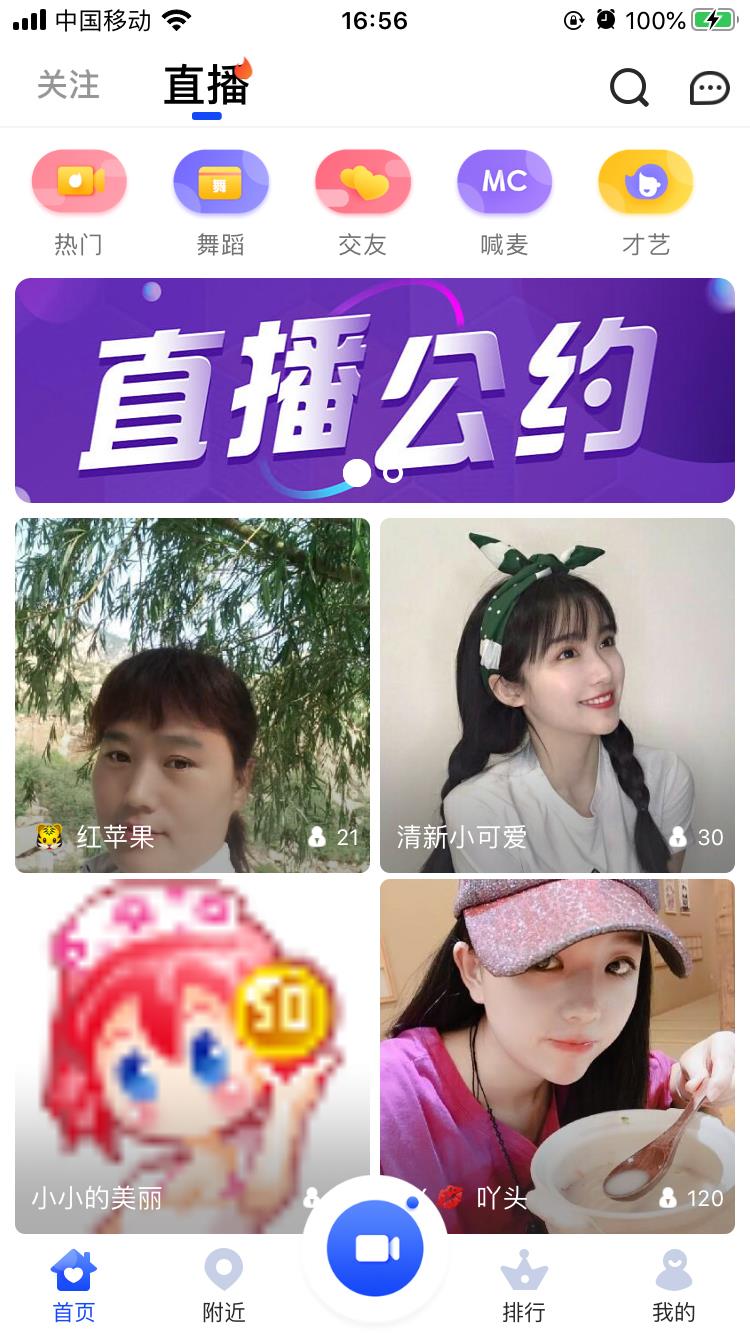Enter 红苹果's live stream
Viewport: 750px width, 1334px height.
click(x=192, y=695)
